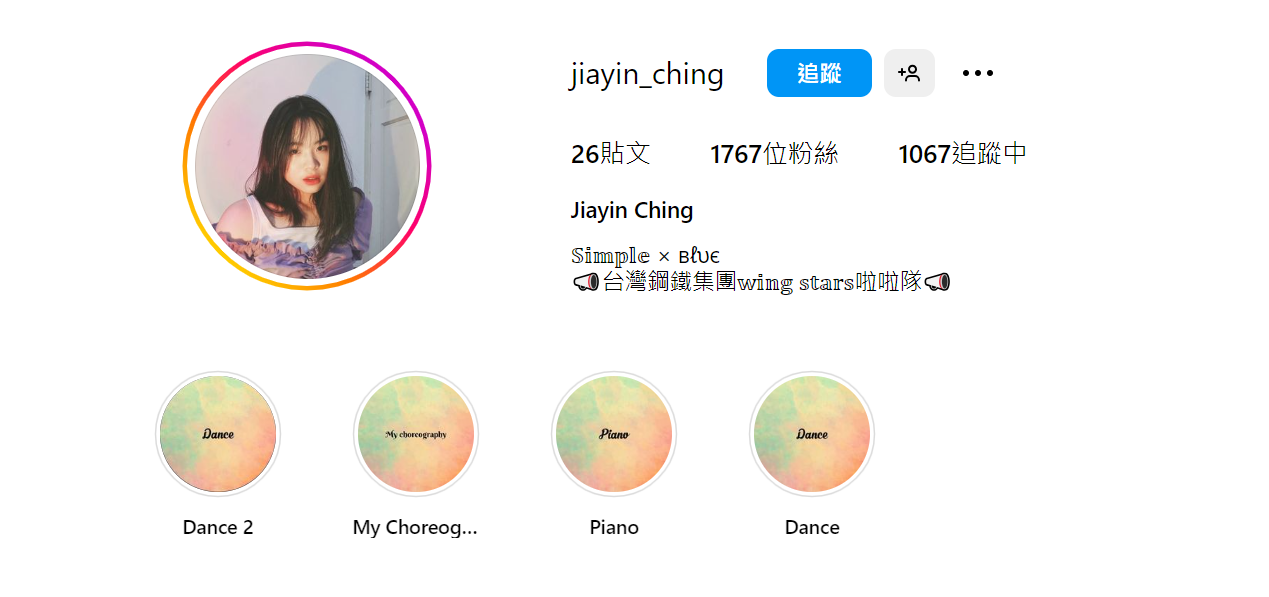Open the 1067 following list

click(x=962, y=154)
